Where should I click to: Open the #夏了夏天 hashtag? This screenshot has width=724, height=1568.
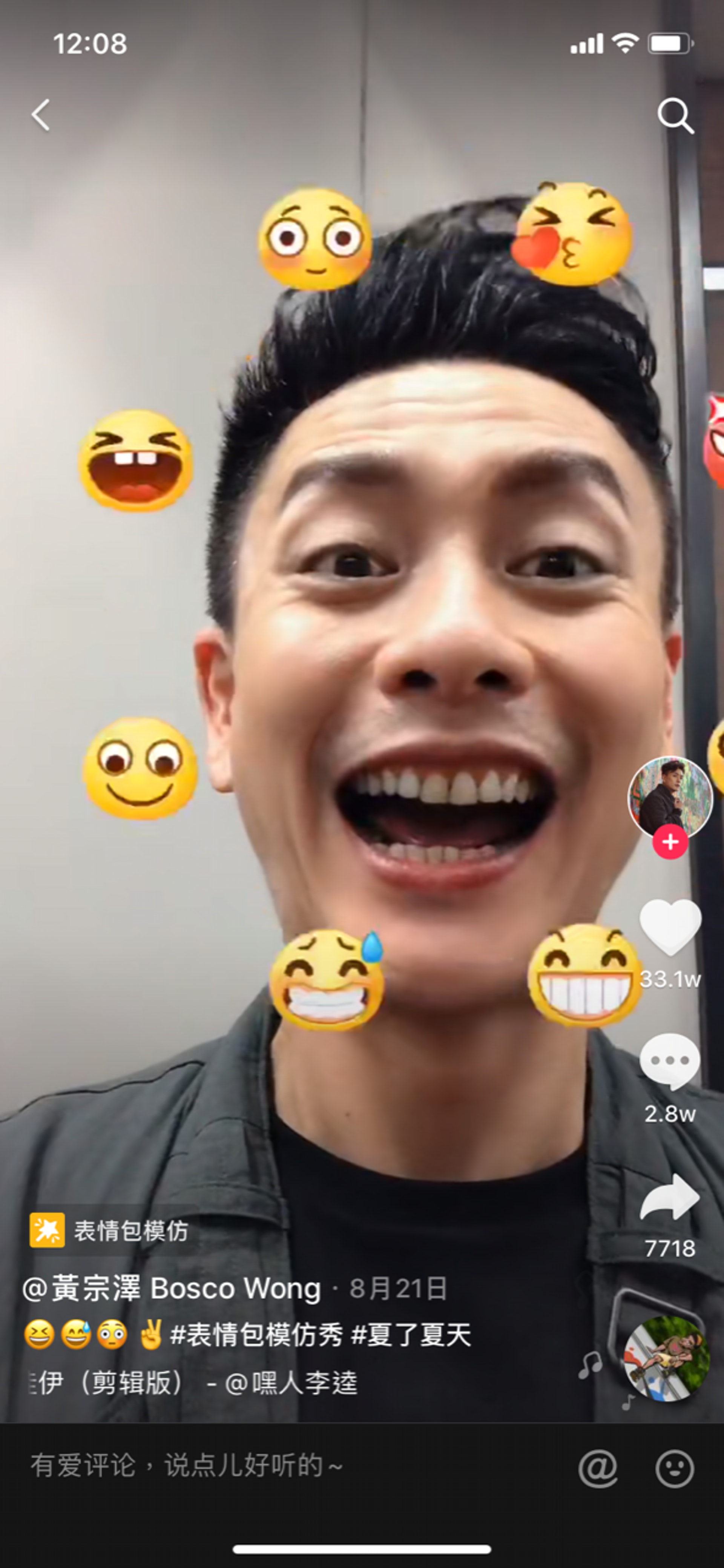[412, 1335]
